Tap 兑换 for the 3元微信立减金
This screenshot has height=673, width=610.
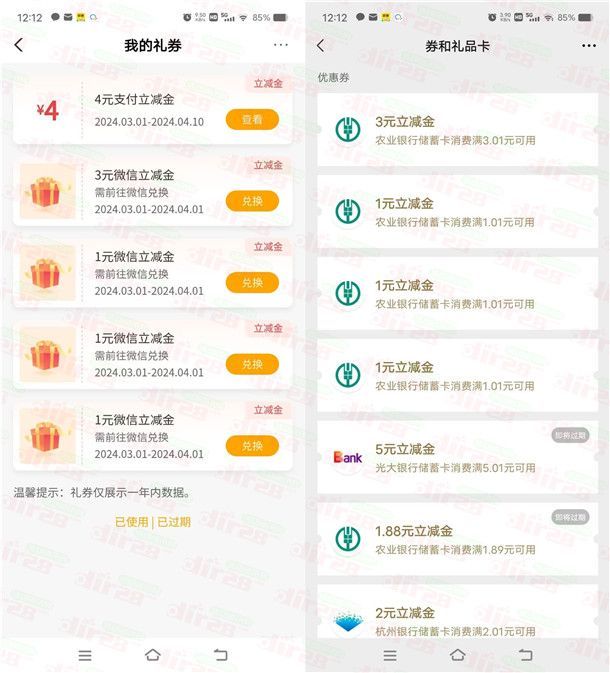click(x=252, y=201)
